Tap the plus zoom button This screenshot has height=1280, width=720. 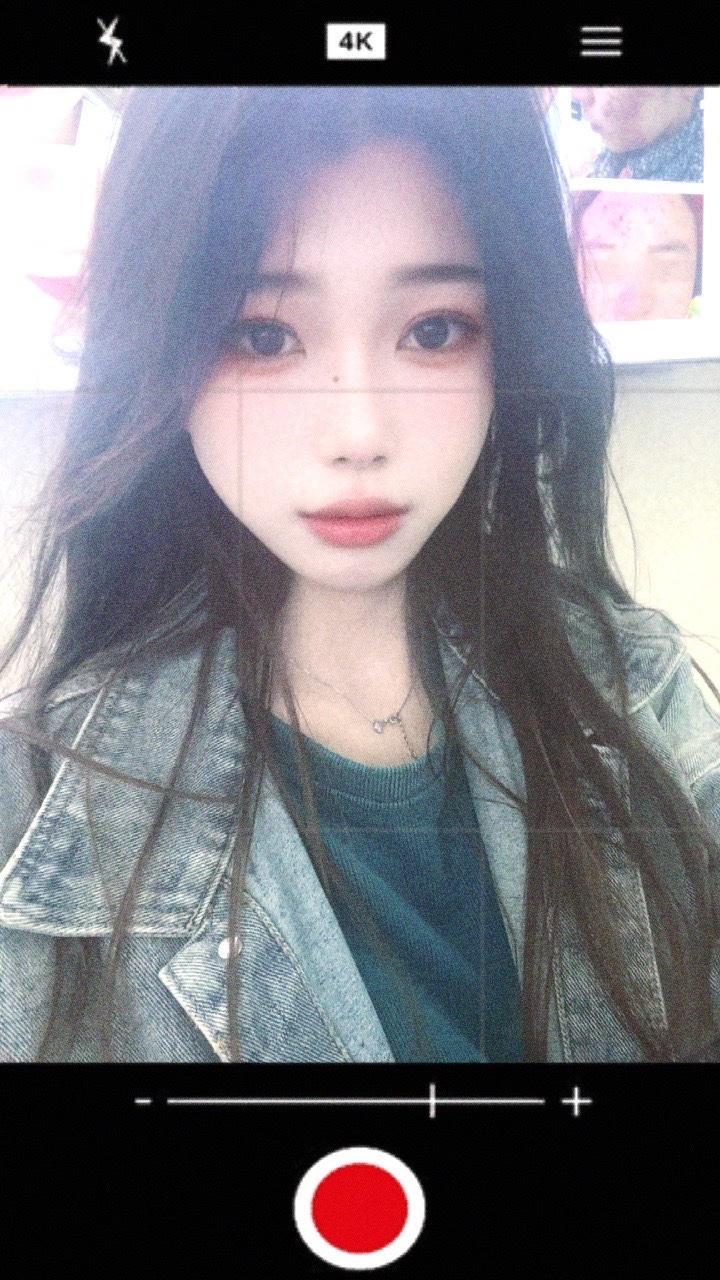click(x=575, y=1102)
